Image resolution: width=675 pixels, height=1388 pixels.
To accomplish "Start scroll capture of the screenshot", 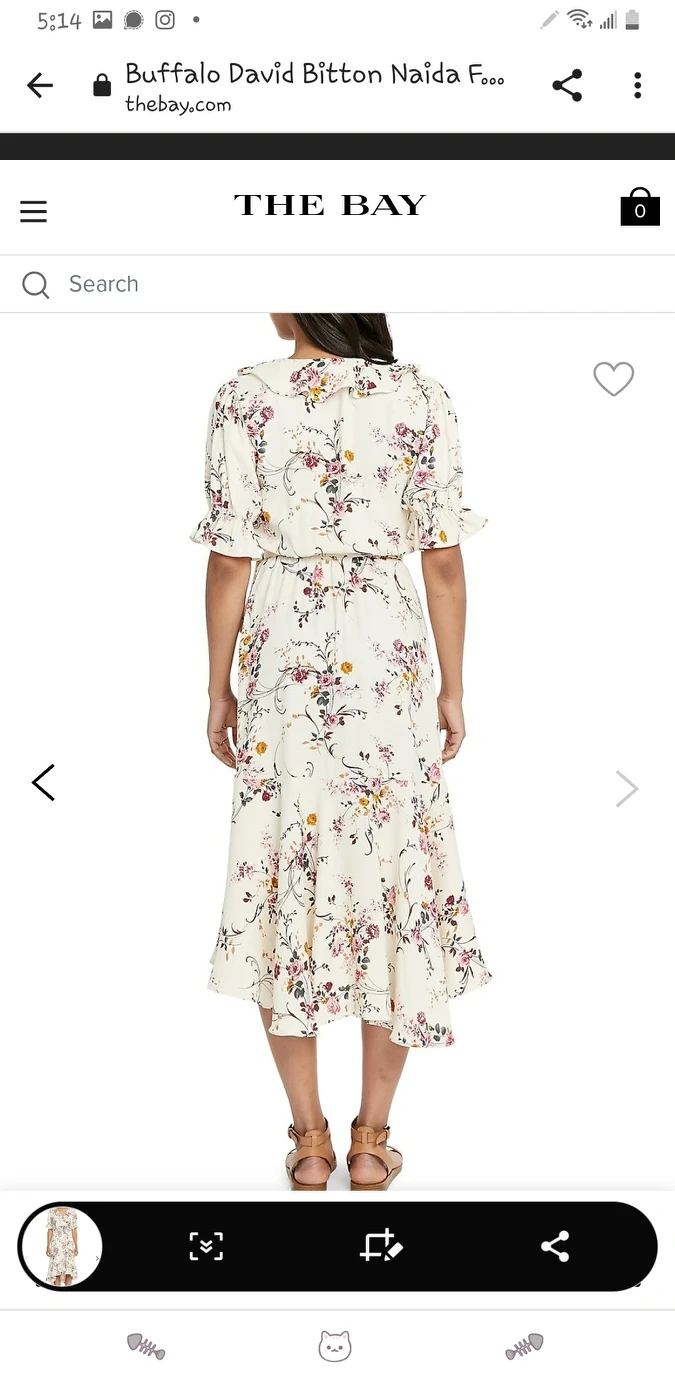I will tap(206, 1246).
